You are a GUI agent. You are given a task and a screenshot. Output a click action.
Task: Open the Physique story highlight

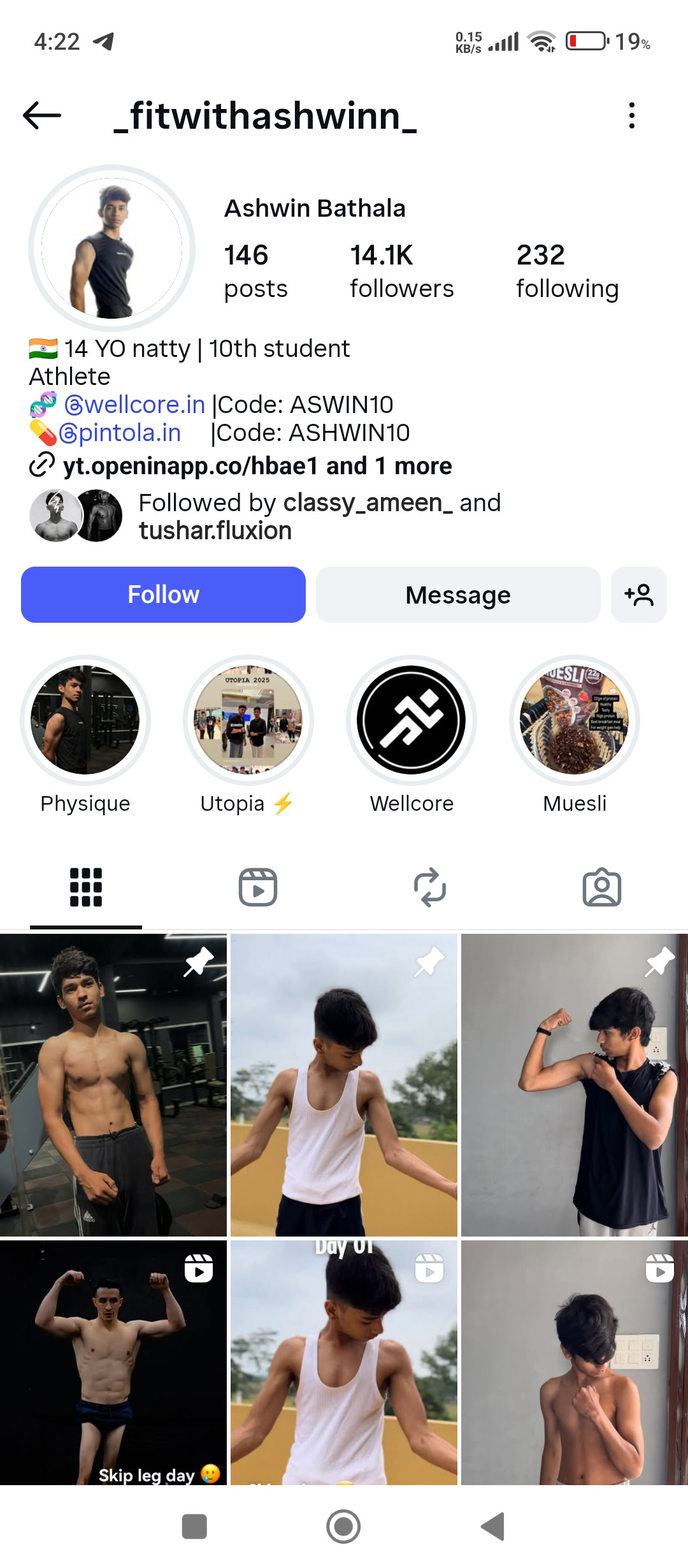[x=85, y=720]
